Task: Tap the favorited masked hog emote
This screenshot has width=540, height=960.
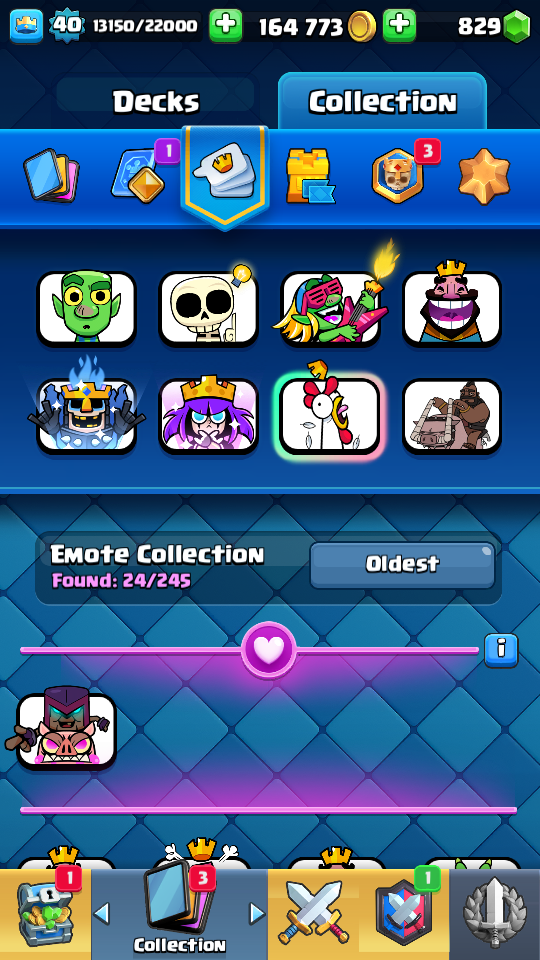Action: pyautogui.click(x=66, y=730)
